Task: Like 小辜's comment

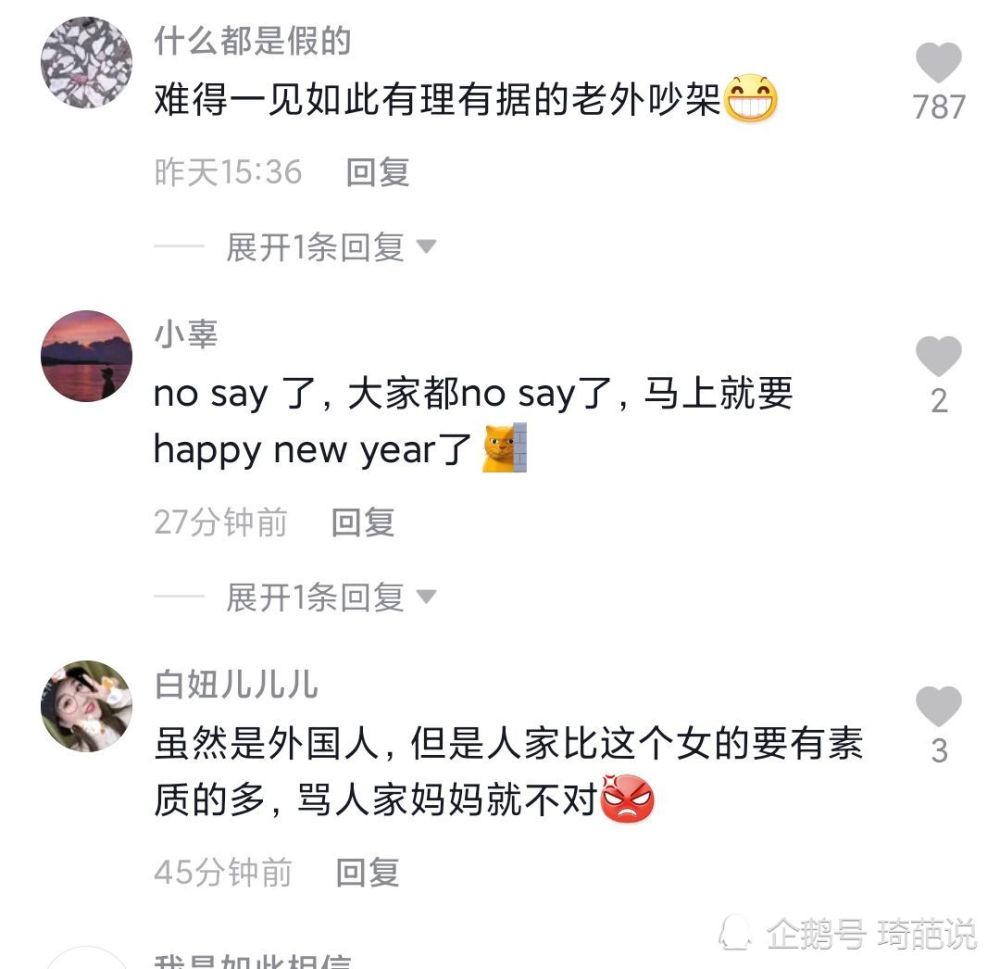Action: point(938,356)
